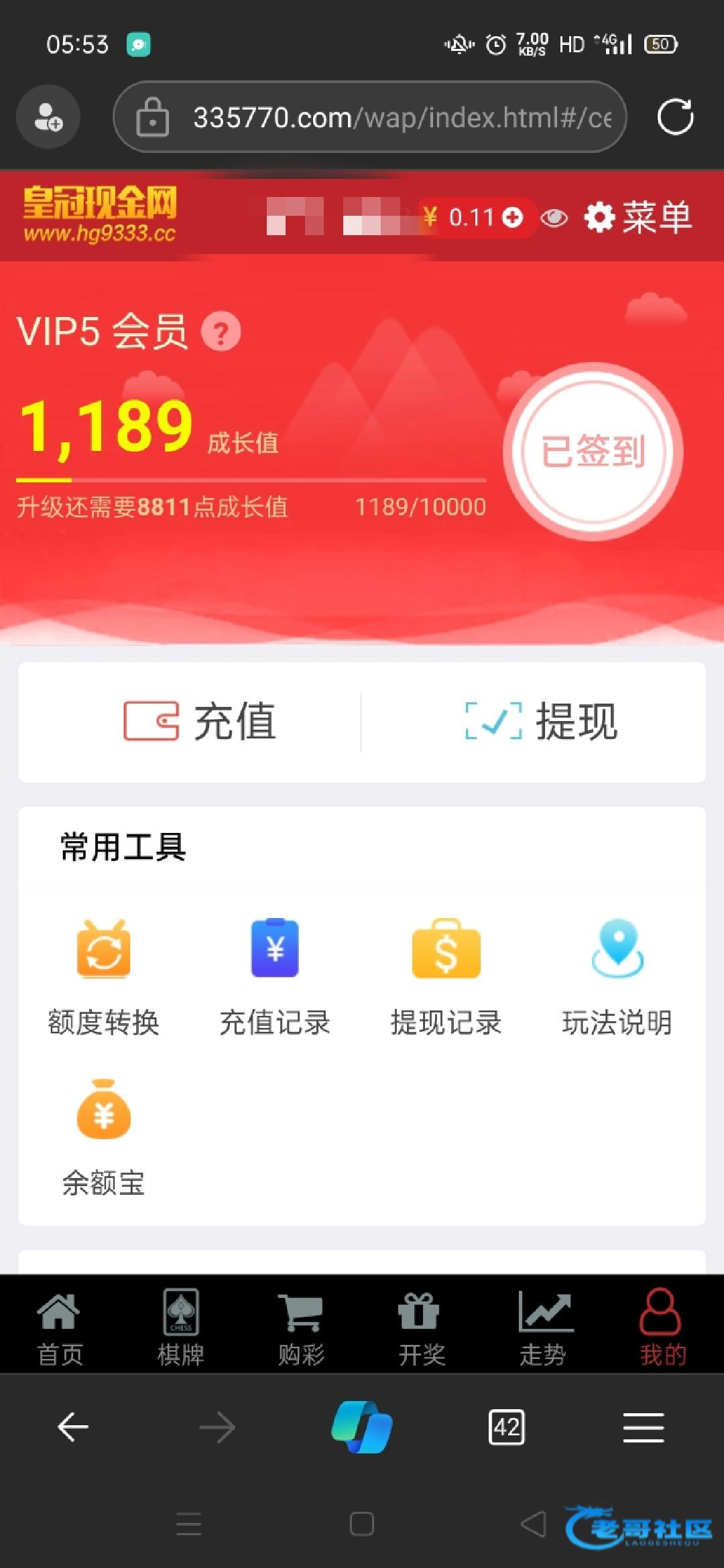
Task: Open 余额宝 savings tool
Action: (103, 1137)
